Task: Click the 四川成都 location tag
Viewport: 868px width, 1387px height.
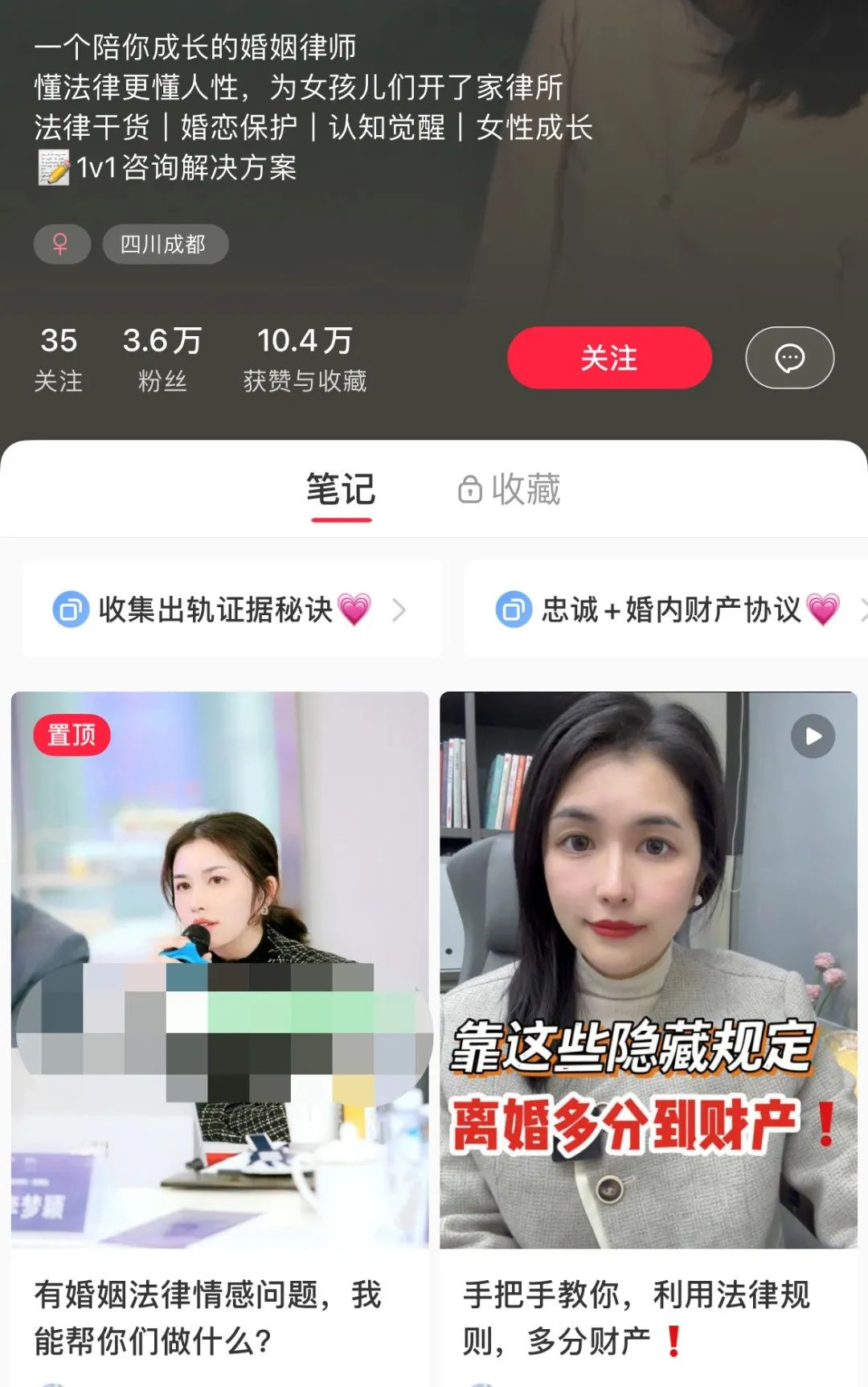Action: 164,244
